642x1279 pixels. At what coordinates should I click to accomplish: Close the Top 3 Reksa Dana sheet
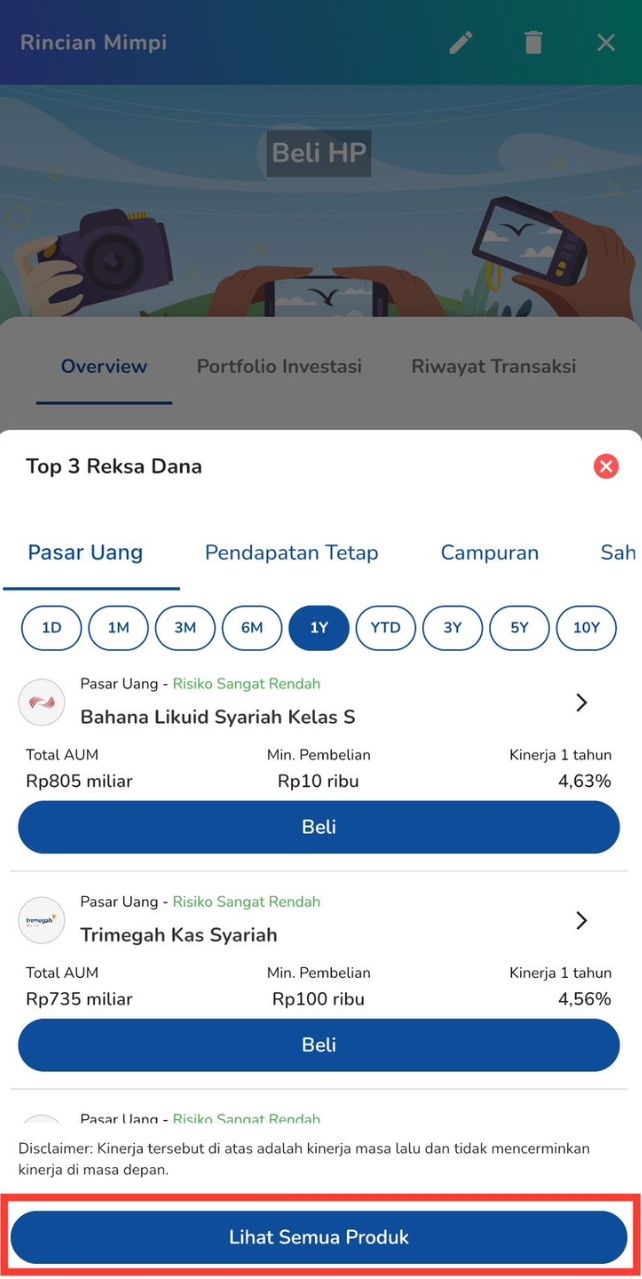(606, 466)
